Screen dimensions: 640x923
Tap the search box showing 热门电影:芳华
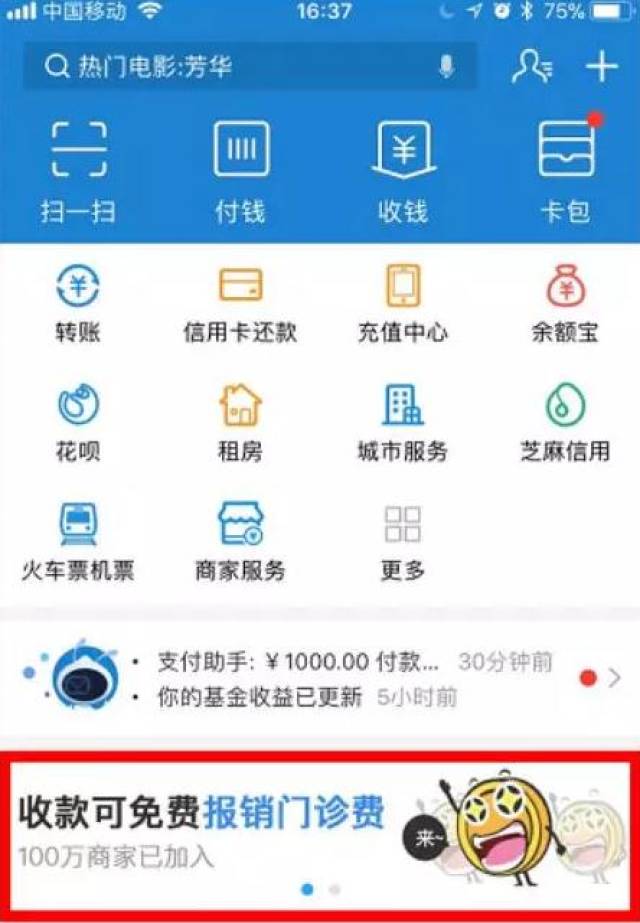tap(240, 67)
